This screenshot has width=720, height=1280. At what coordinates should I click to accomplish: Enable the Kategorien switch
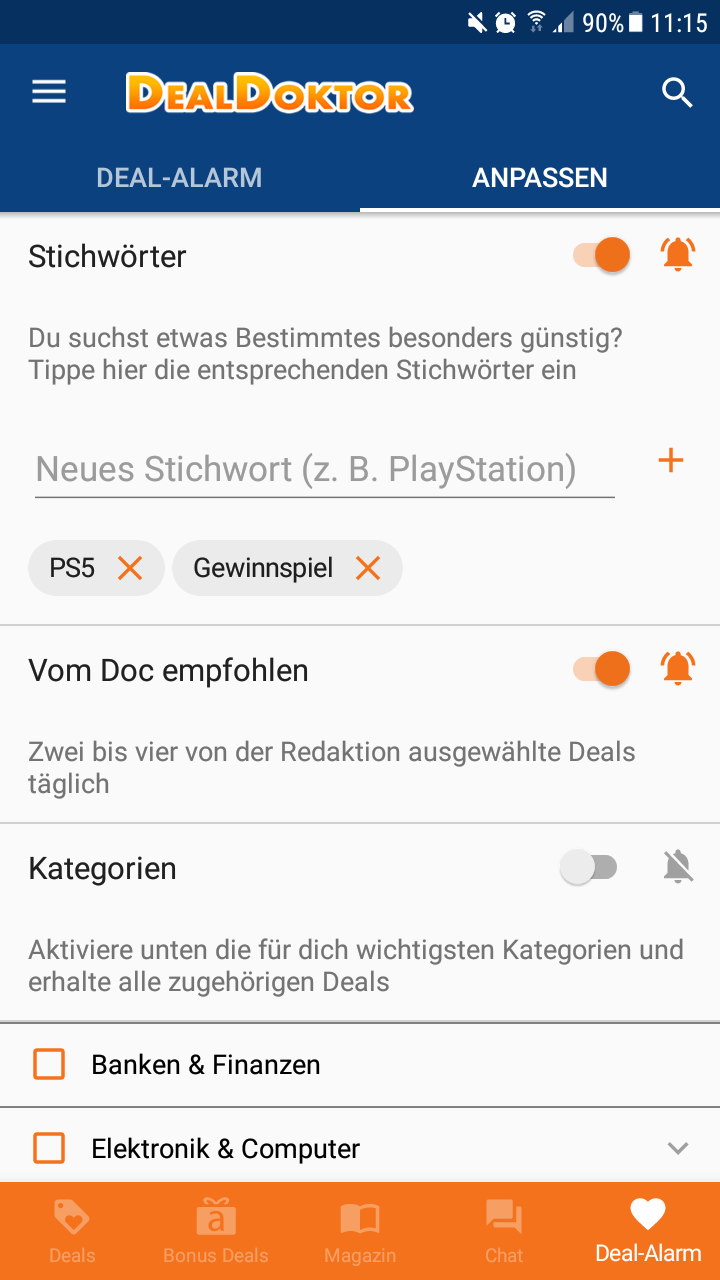tap(589, 867)
